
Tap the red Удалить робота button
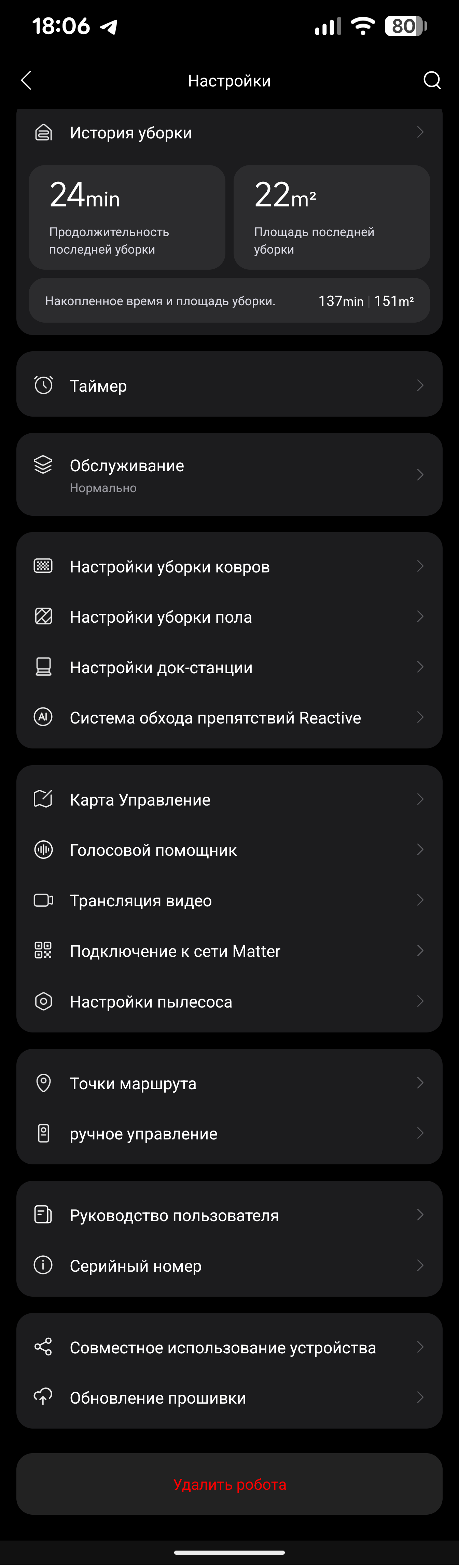coord(229,1485)
